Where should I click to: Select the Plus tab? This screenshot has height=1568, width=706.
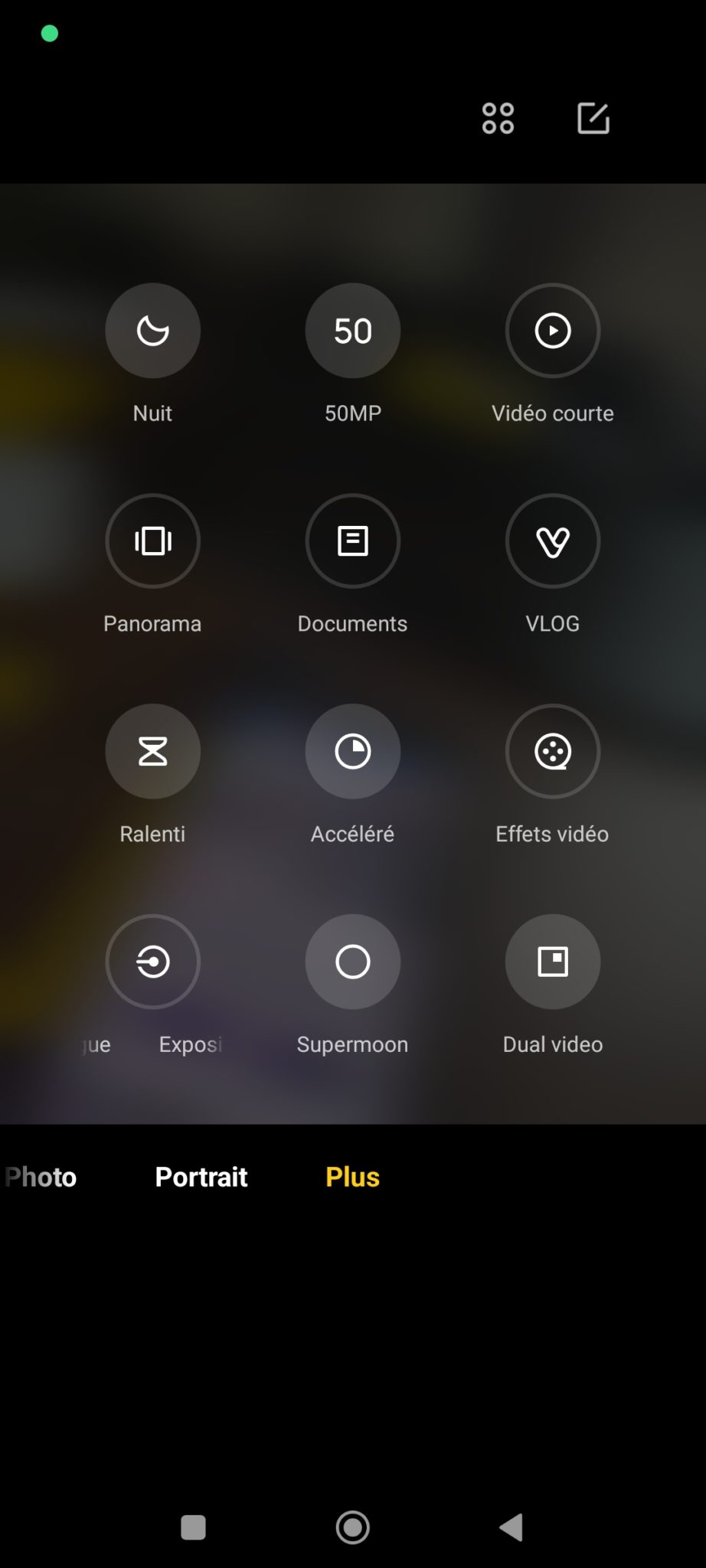coord(352,1177)
